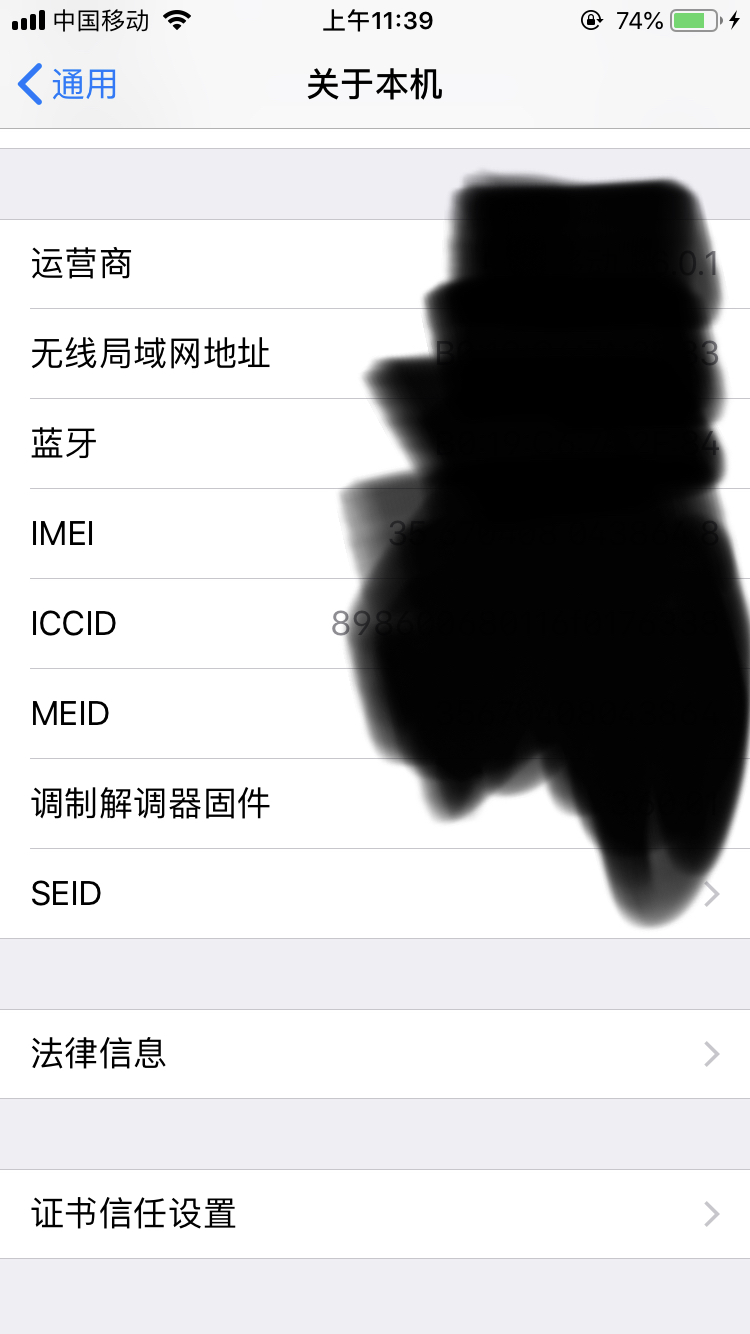
Task: Tap the clock showing 上午11:39
Action: [x=374, y=19]
